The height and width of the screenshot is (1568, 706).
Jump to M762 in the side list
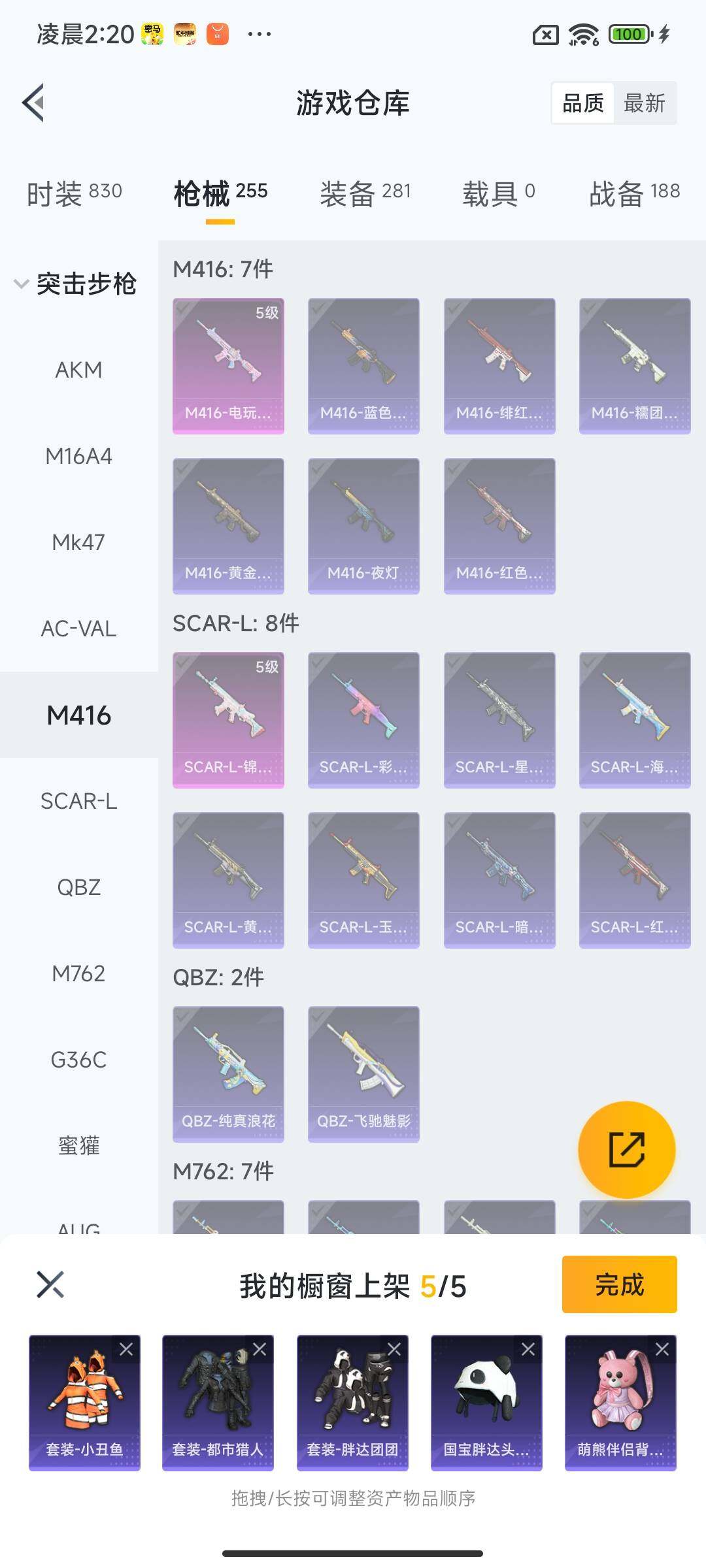pyautogui.click(x=78, y=973)
